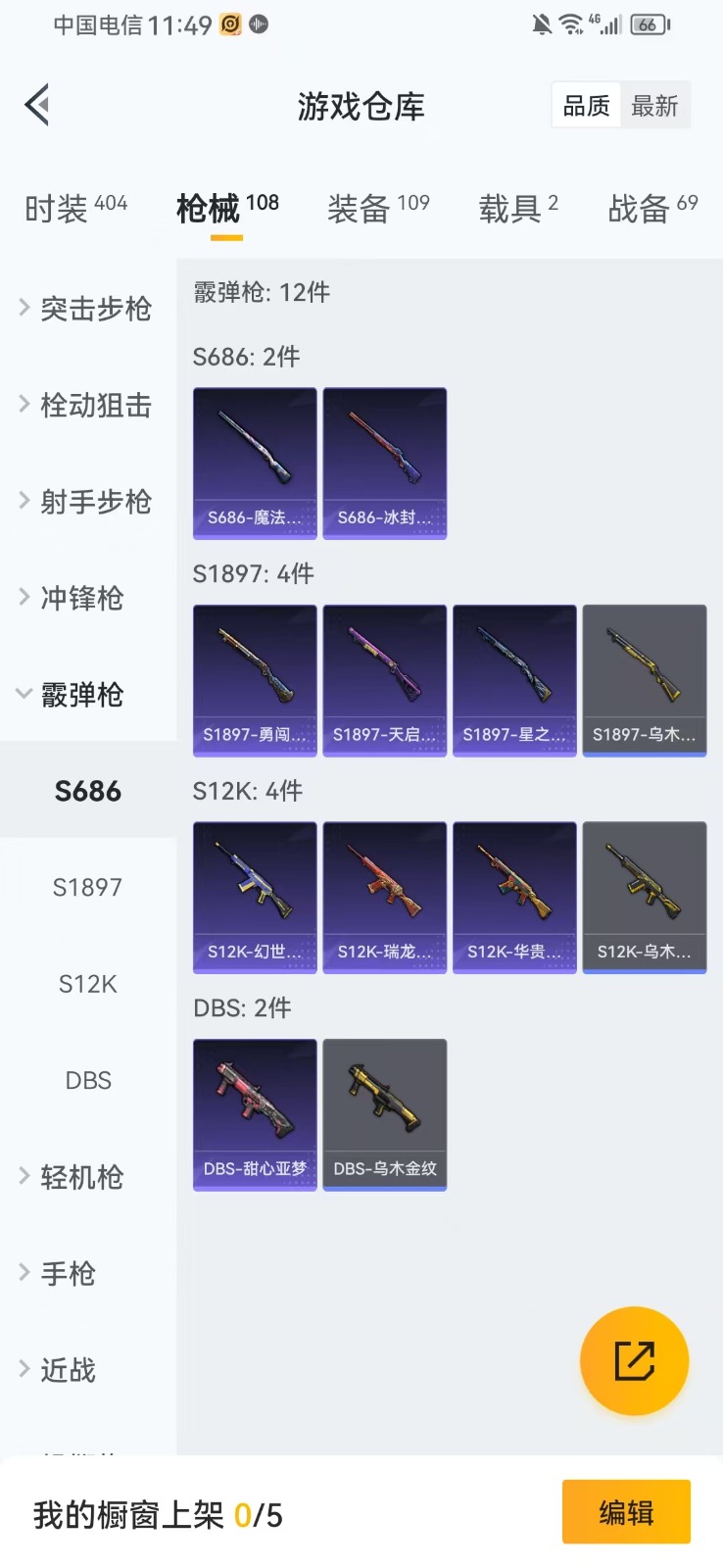Expand the 突击步枪 category

[86, 309]
